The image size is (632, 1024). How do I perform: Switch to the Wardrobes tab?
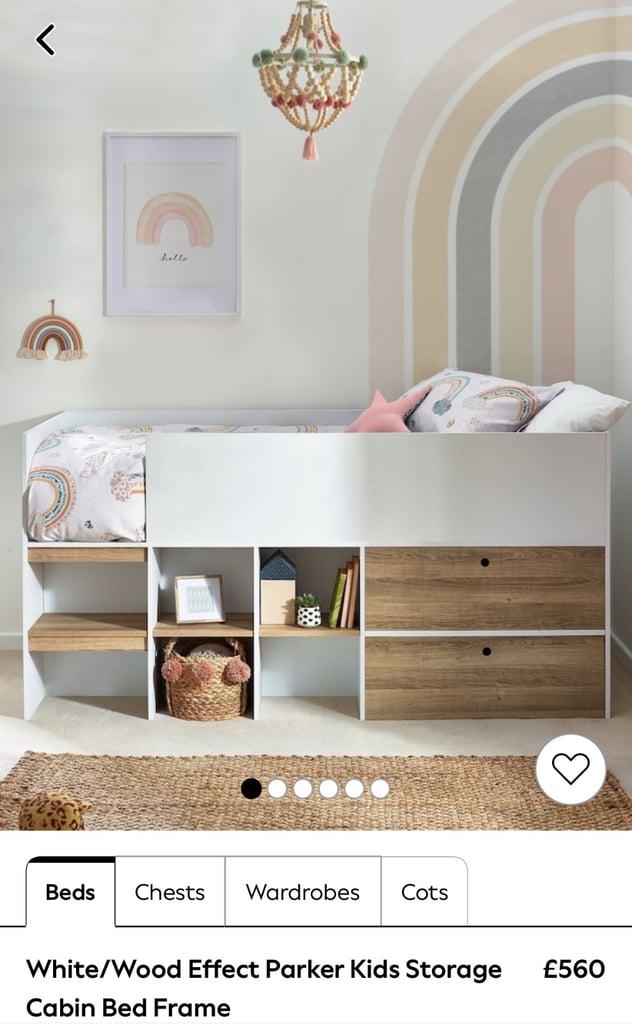[303, 892]
